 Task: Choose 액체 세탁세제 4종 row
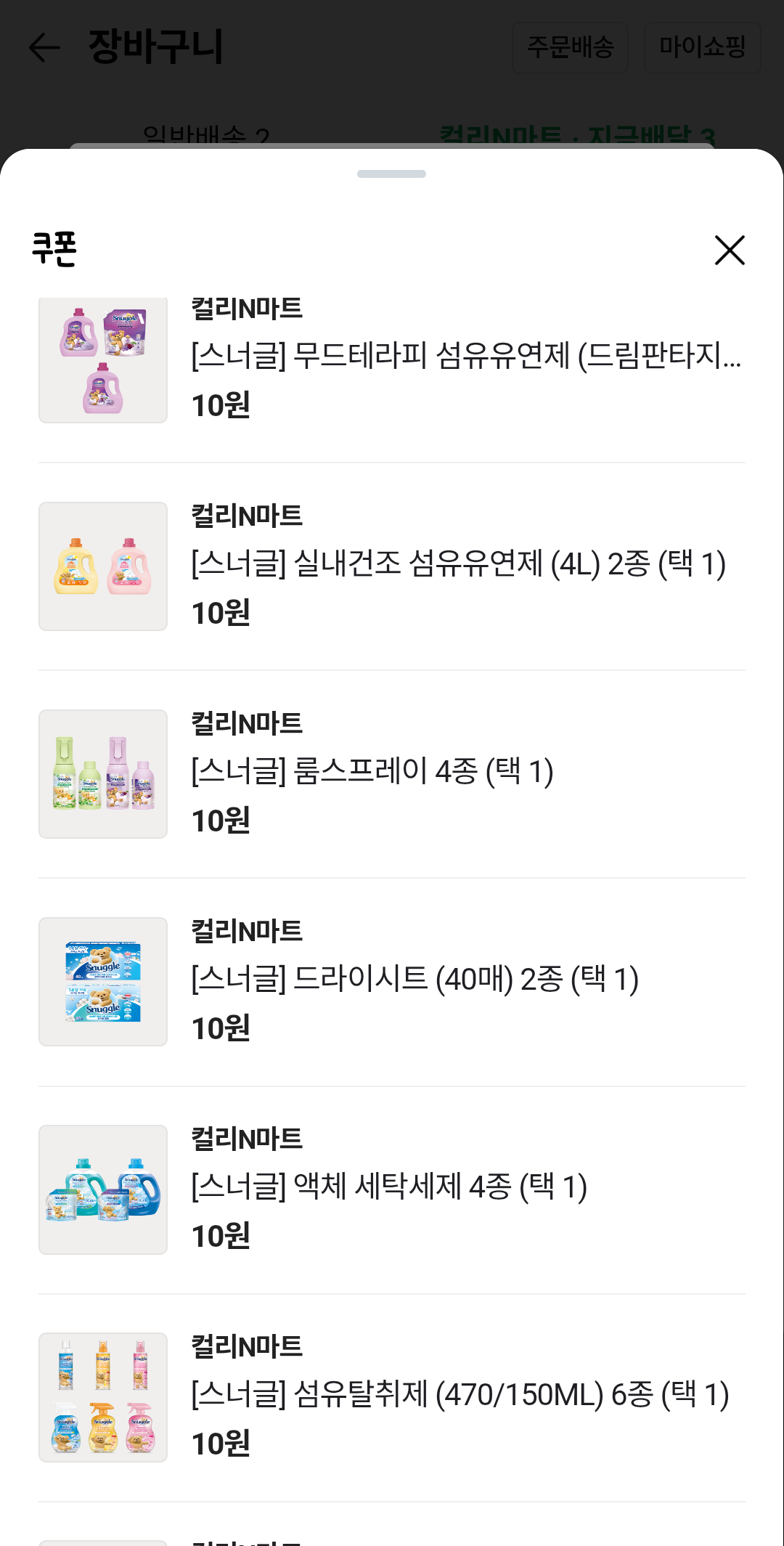click(x=388, y=1187)
